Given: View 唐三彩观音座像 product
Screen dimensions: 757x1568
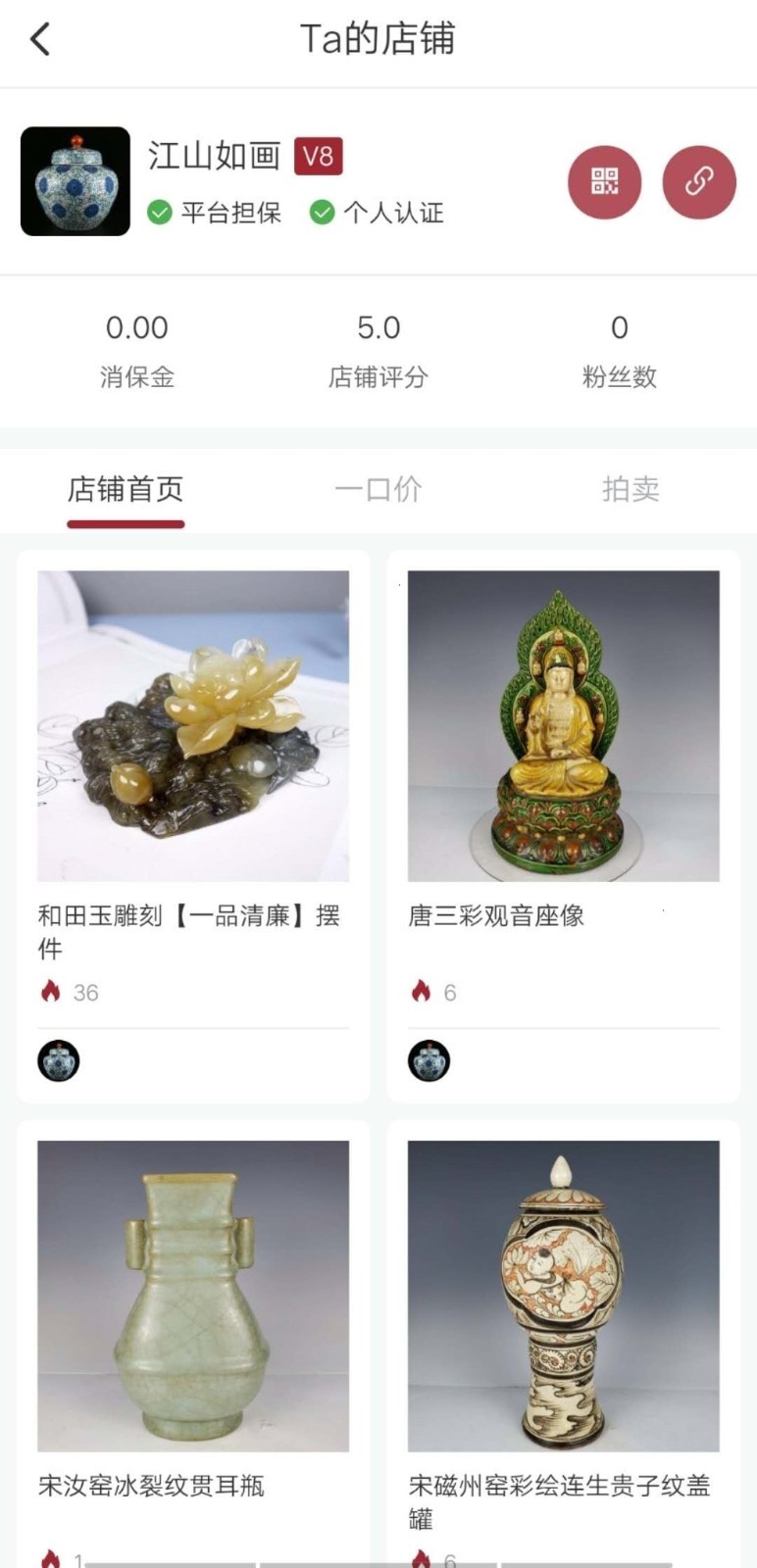Looking at the screenshot, I should 563,726.
